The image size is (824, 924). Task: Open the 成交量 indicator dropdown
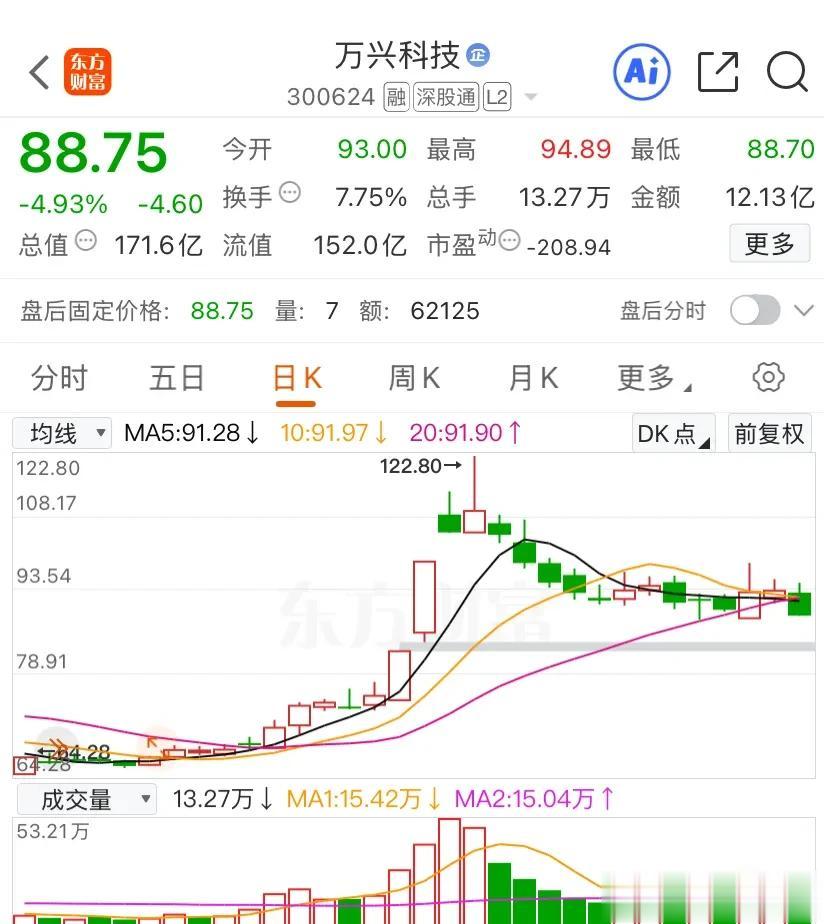pos(85,799)
